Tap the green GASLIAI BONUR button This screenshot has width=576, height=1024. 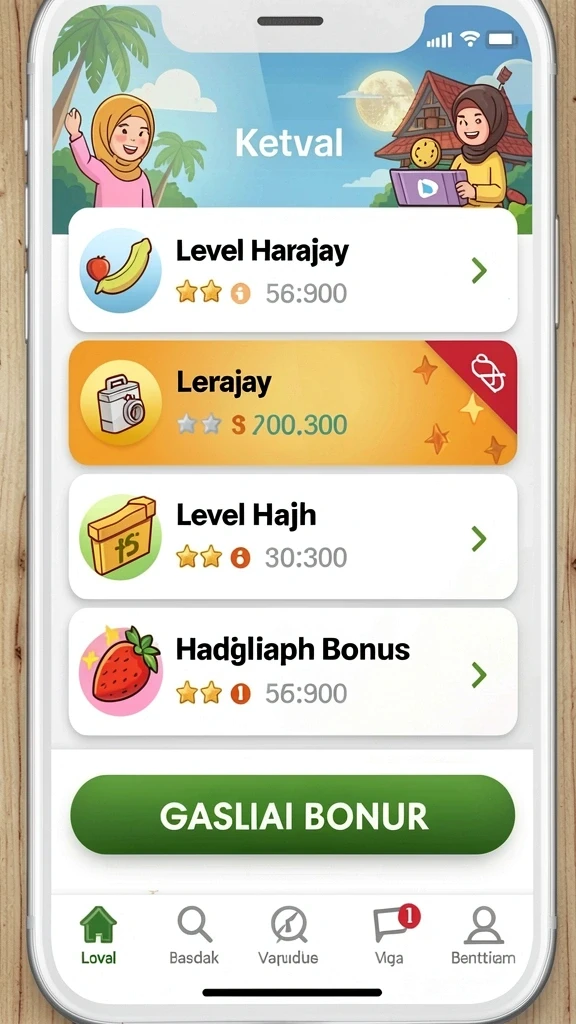293,814
